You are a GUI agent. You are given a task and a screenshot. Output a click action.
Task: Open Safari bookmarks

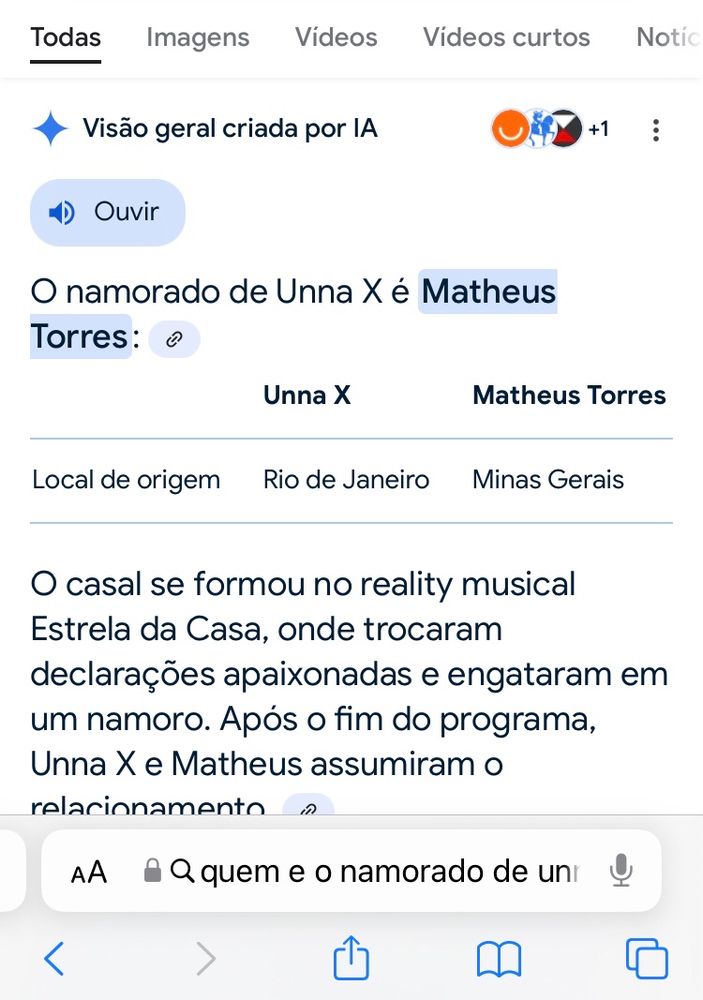498,959
